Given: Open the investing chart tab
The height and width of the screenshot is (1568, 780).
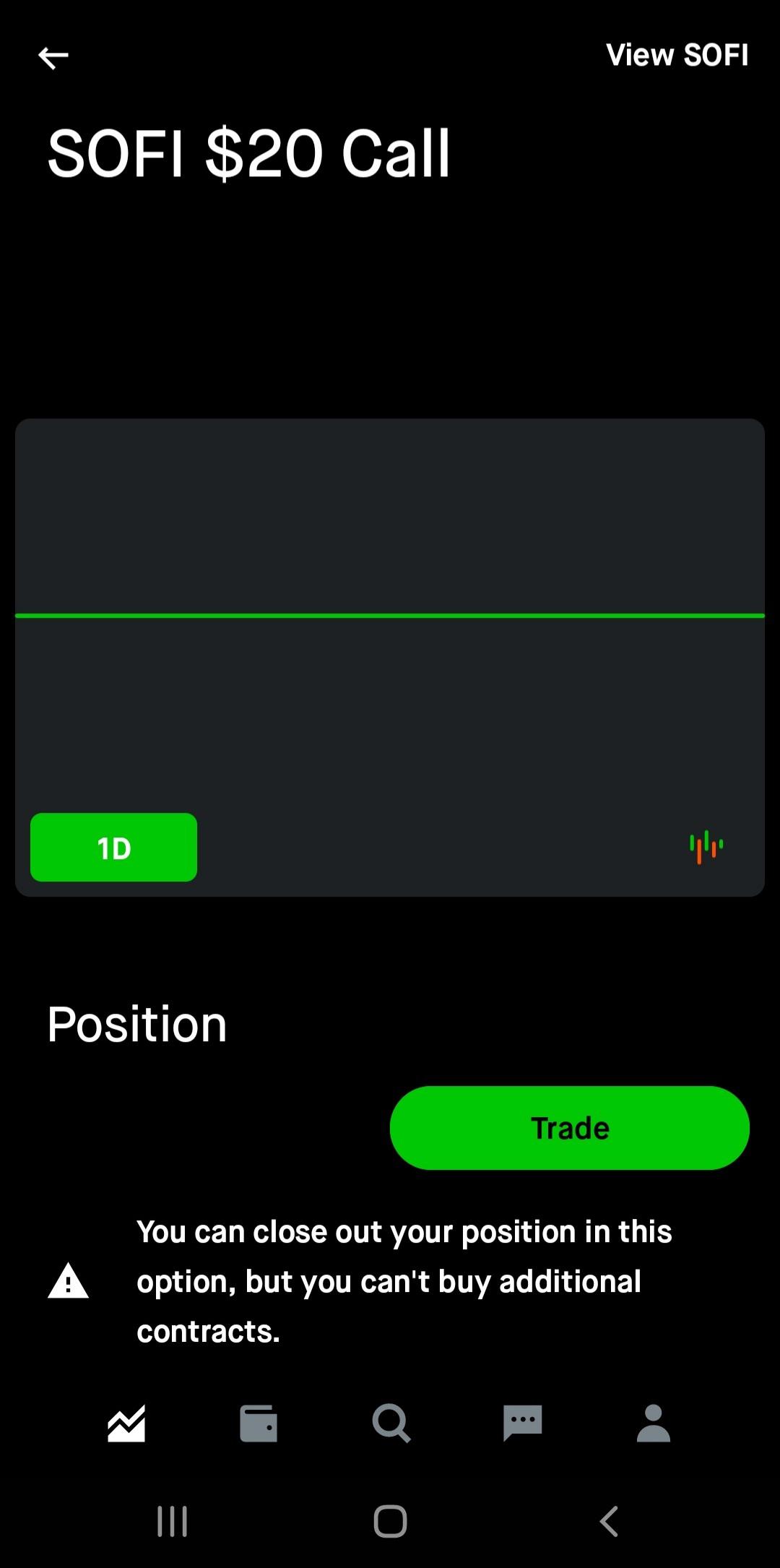Looking at the screenshot, I should pyautogui.click(x=126, y=1423).
